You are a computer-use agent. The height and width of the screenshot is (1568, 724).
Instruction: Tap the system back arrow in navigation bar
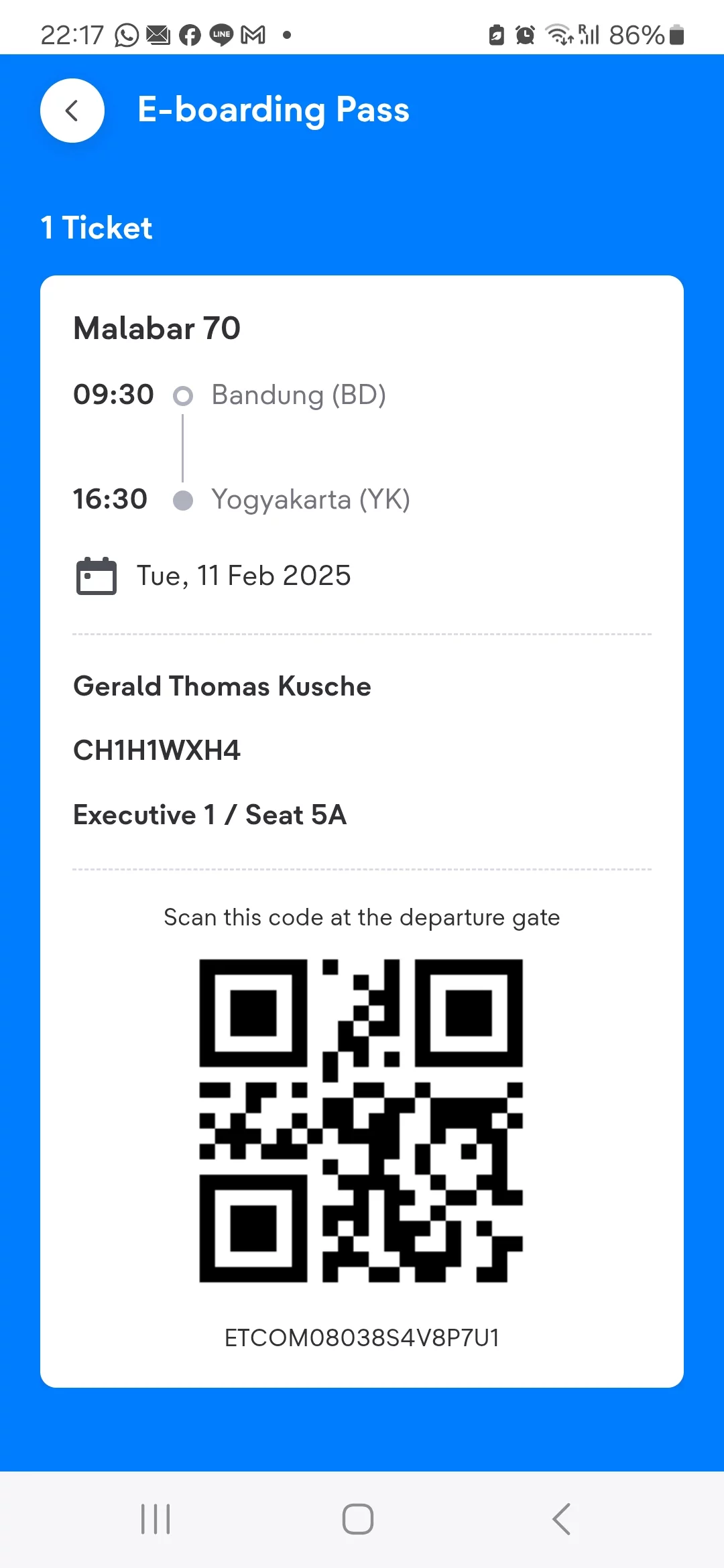(562, 1519)
